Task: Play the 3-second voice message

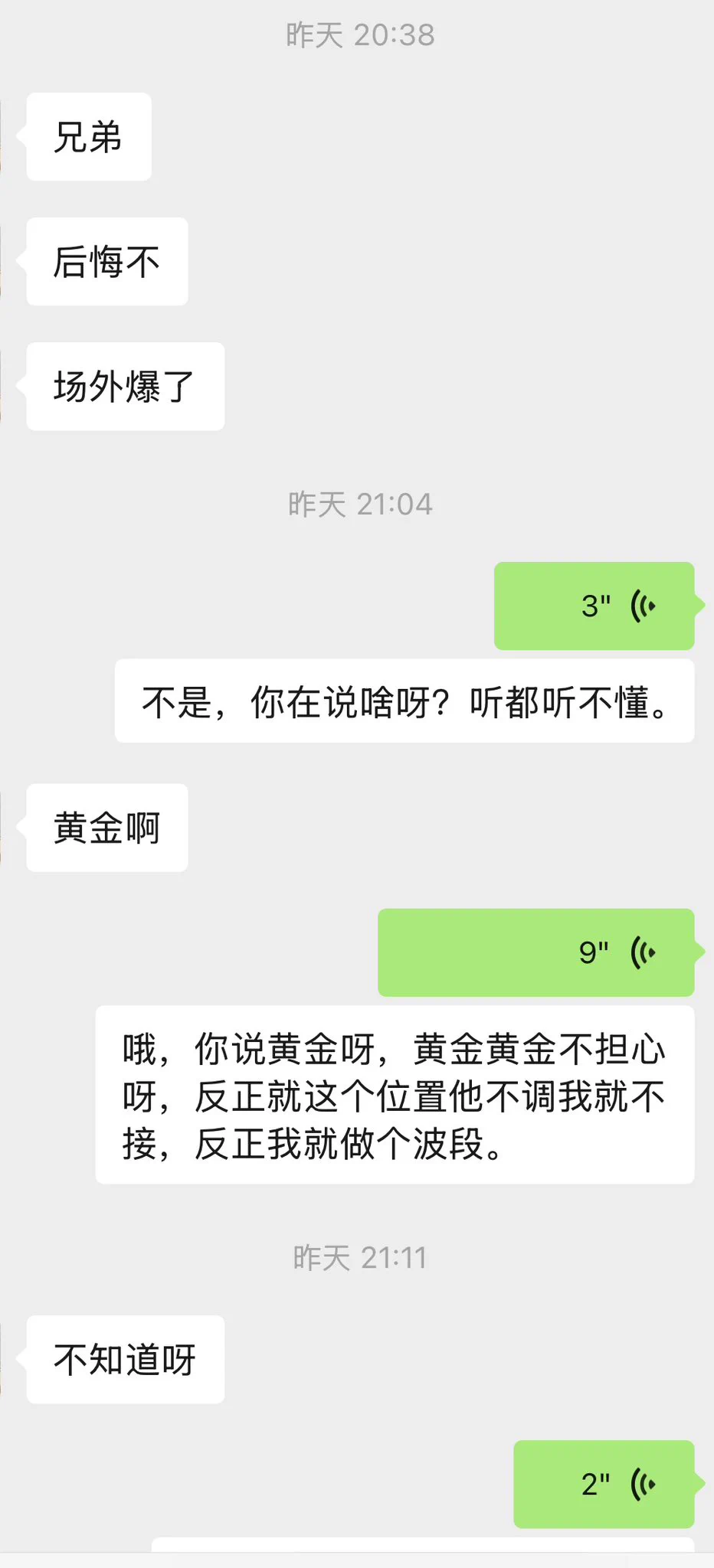Action: (594, 606)
